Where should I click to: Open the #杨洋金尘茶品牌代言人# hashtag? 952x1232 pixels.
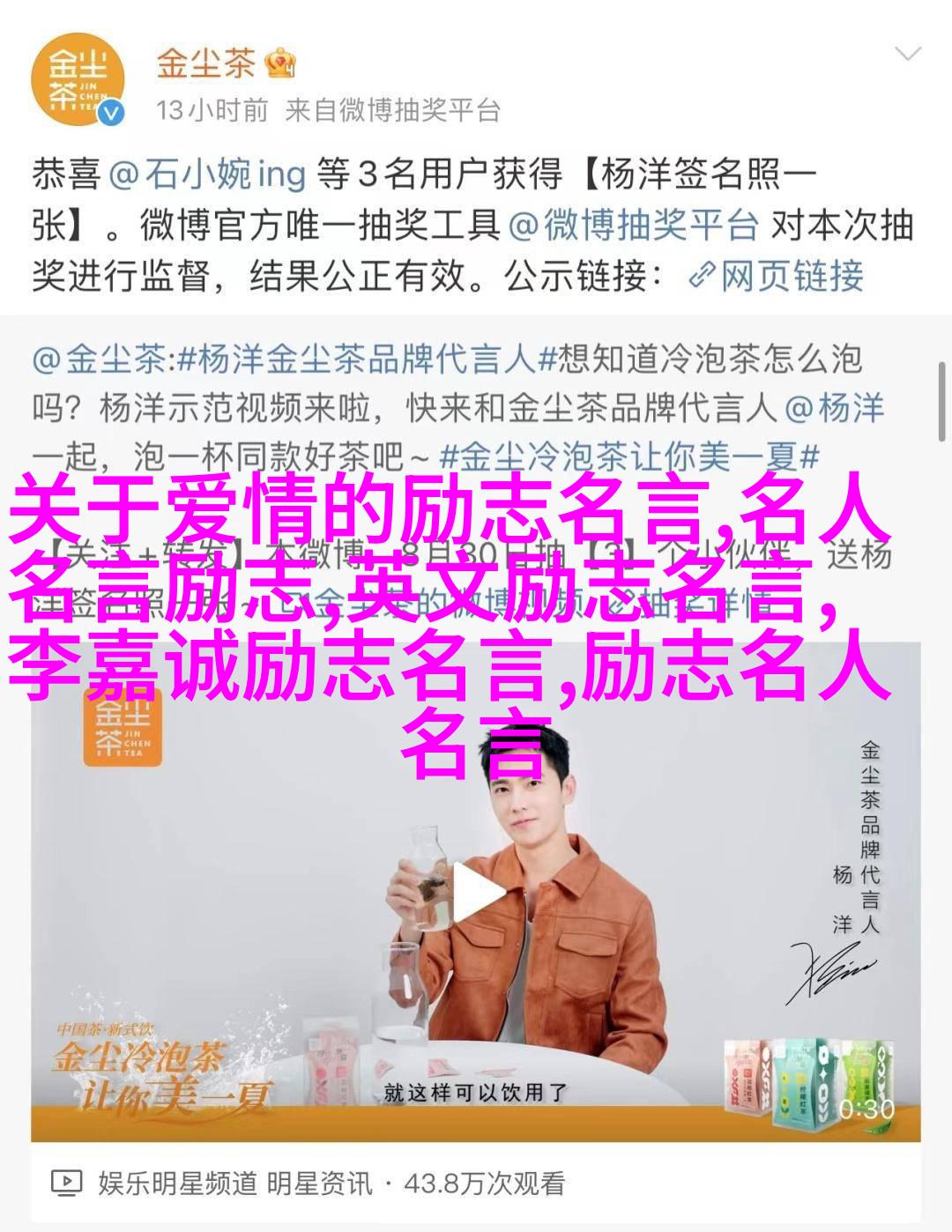357,359
